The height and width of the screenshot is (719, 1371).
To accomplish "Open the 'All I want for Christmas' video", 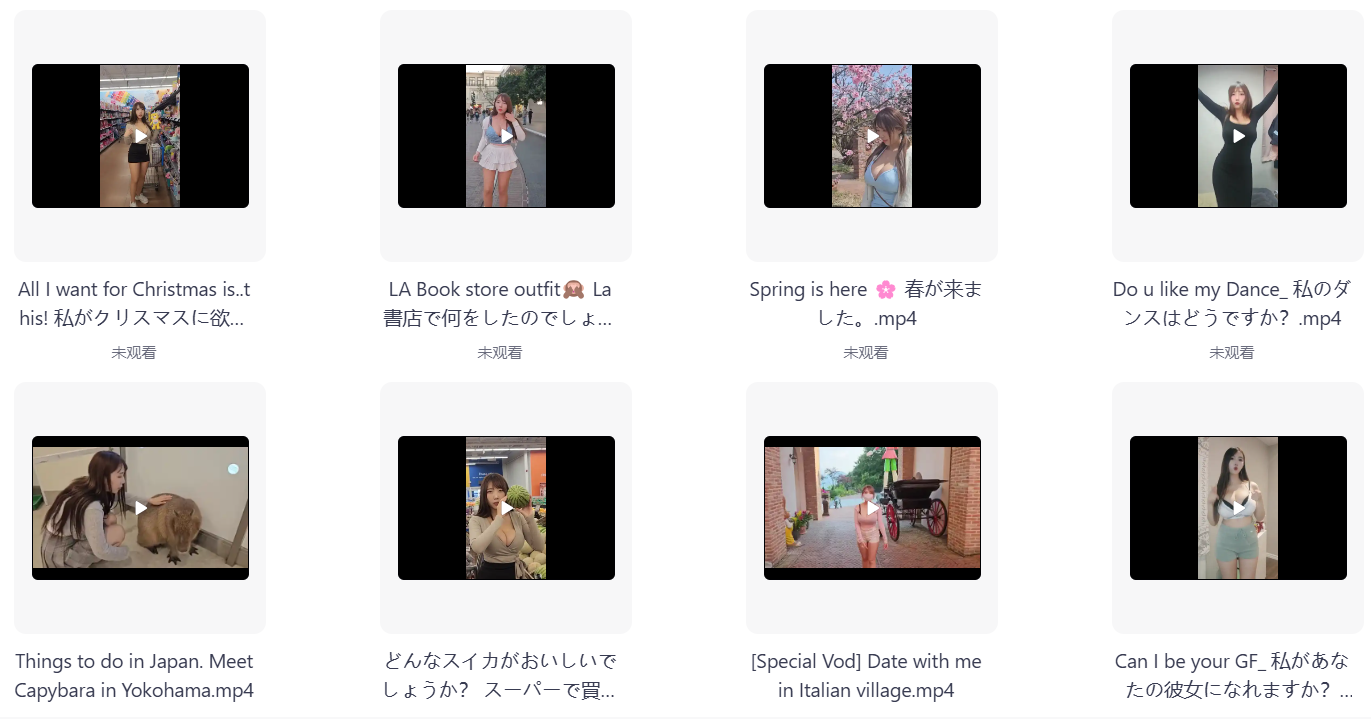I will tap(140, 136).
